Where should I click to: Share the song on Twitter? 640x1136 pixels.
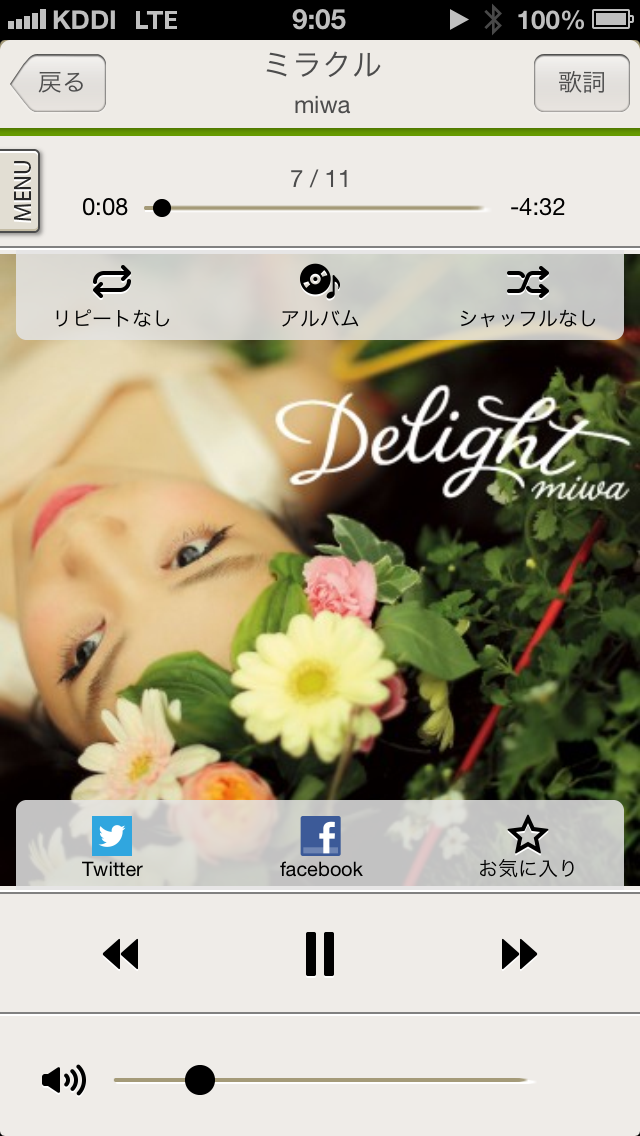click(x=112, y=847)
